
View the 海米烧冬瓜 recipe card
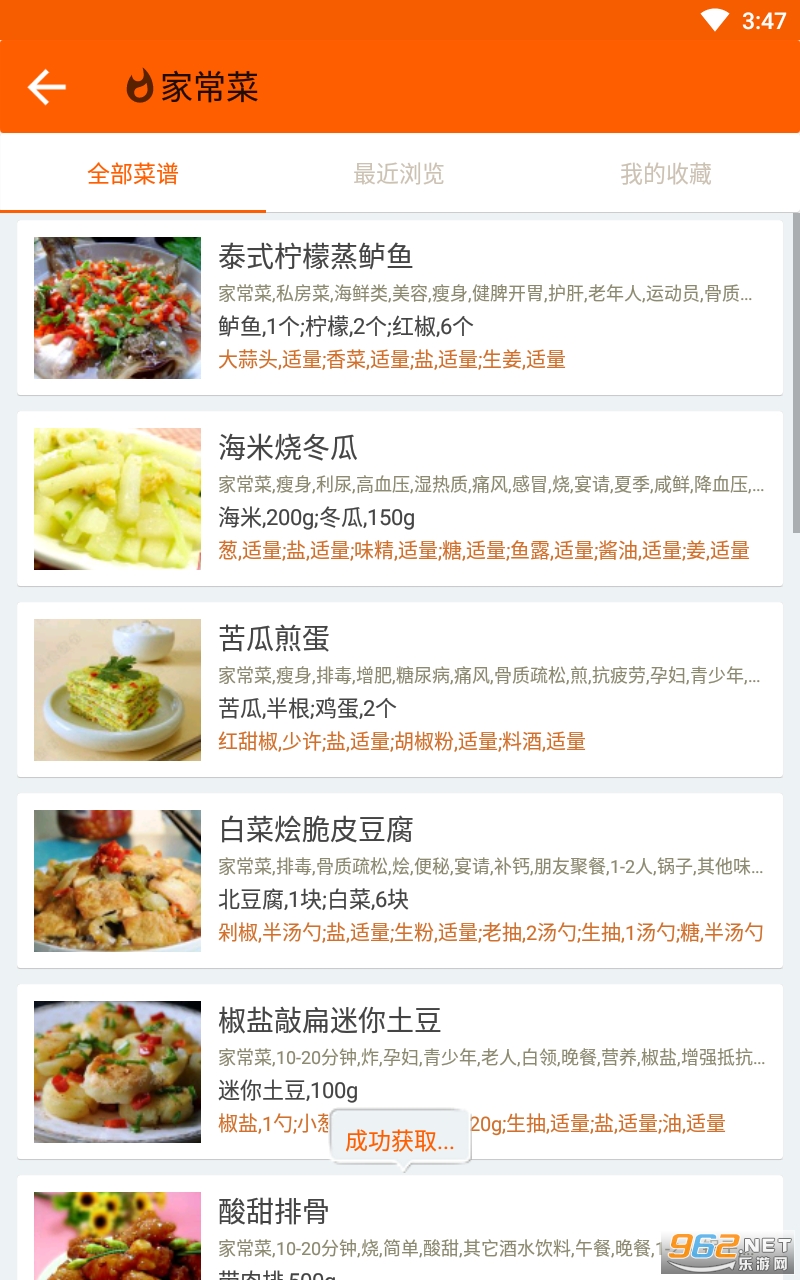click(x=400, y=498)
